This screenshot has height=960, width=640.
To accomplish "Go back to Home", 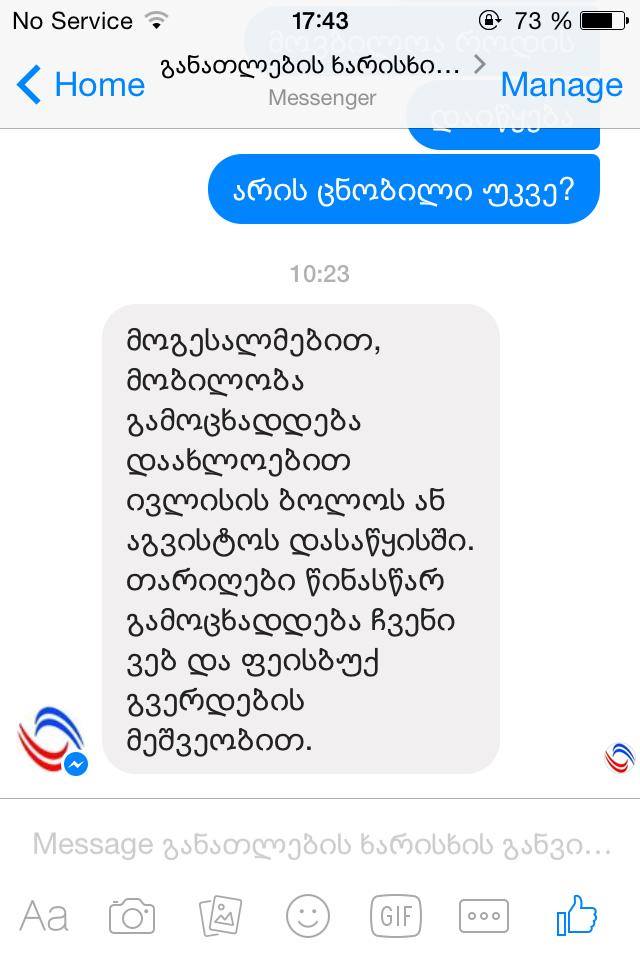I will pyautogui.click(x=80, y=85).
